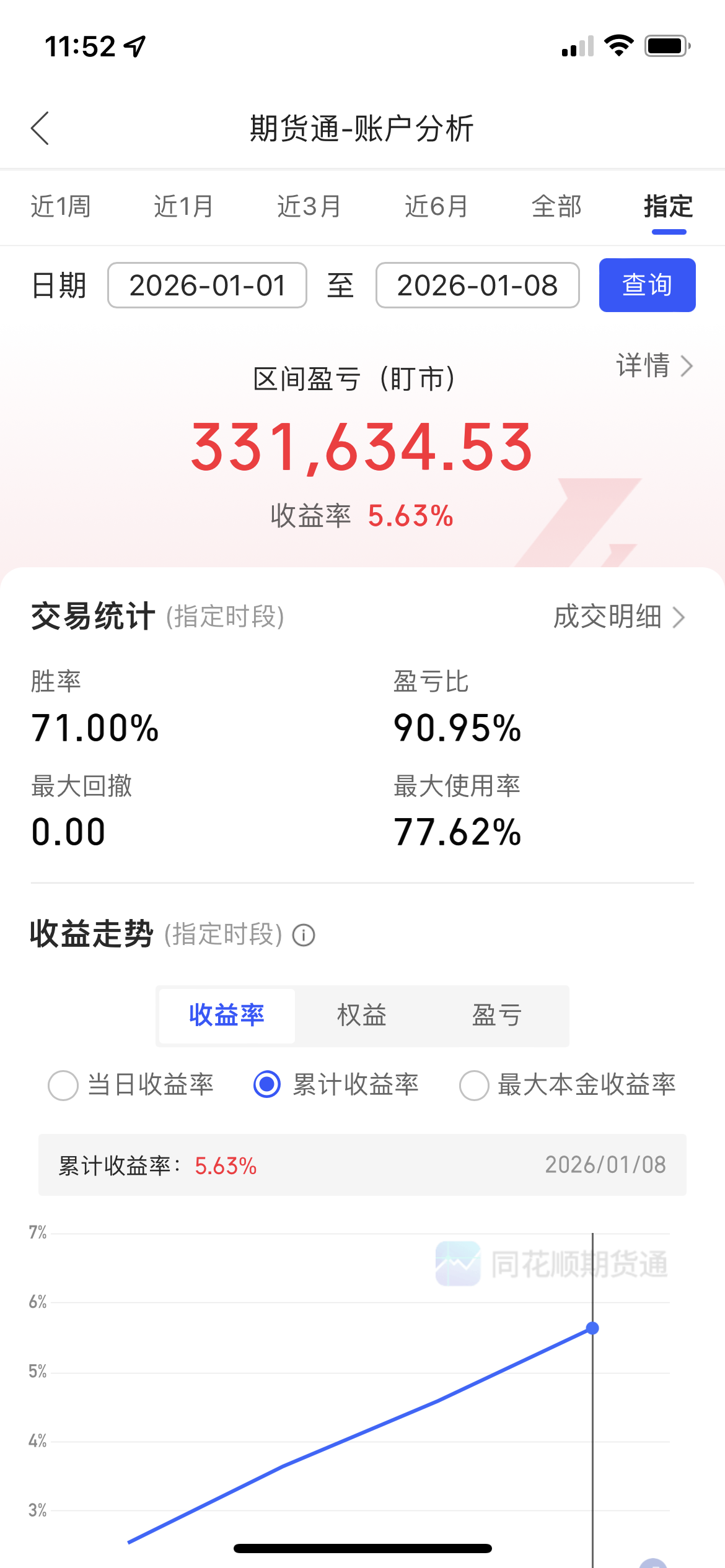Go back from 期货通-账户分析 page

40,128
